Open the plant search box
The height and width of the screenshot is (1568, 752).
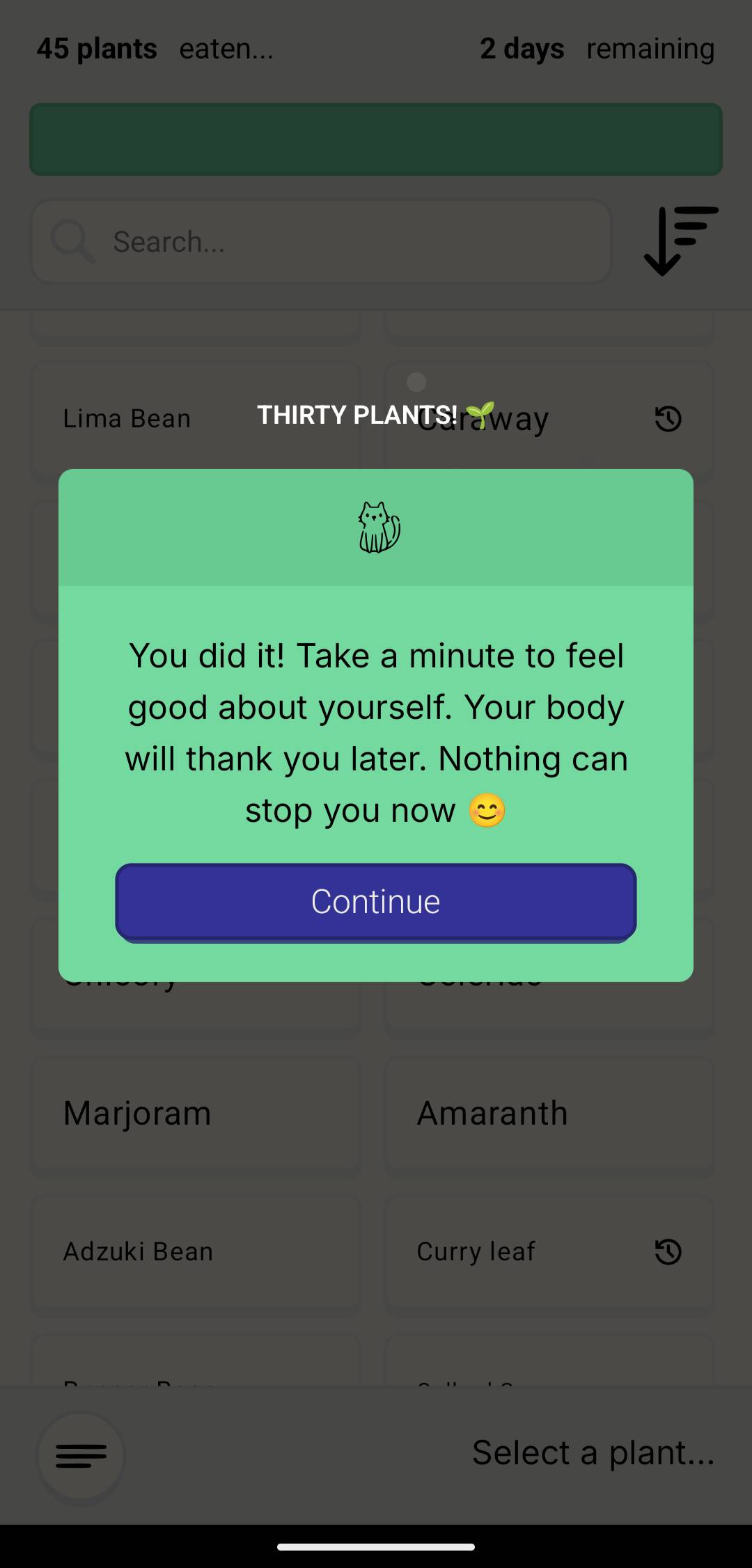[320, 241]
